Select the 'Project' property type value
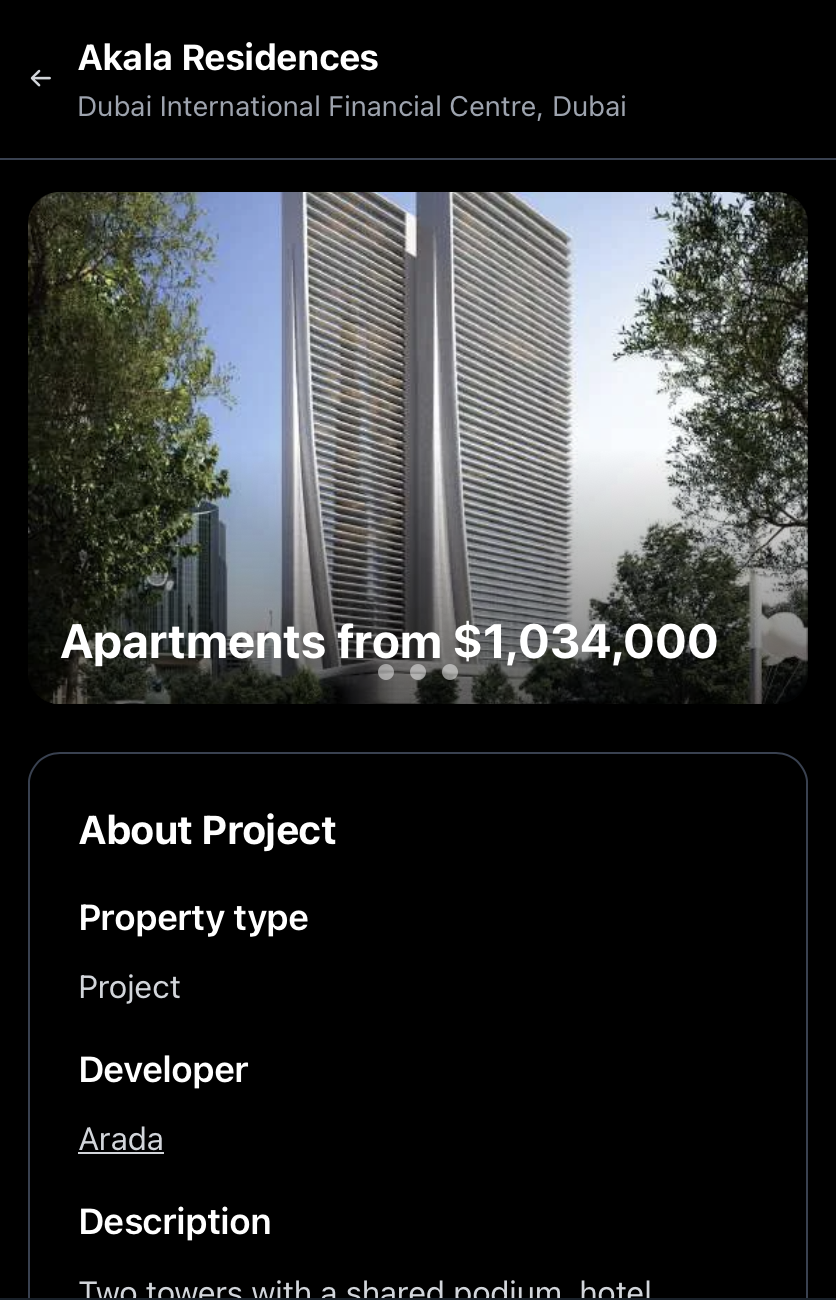 [129, 987]
